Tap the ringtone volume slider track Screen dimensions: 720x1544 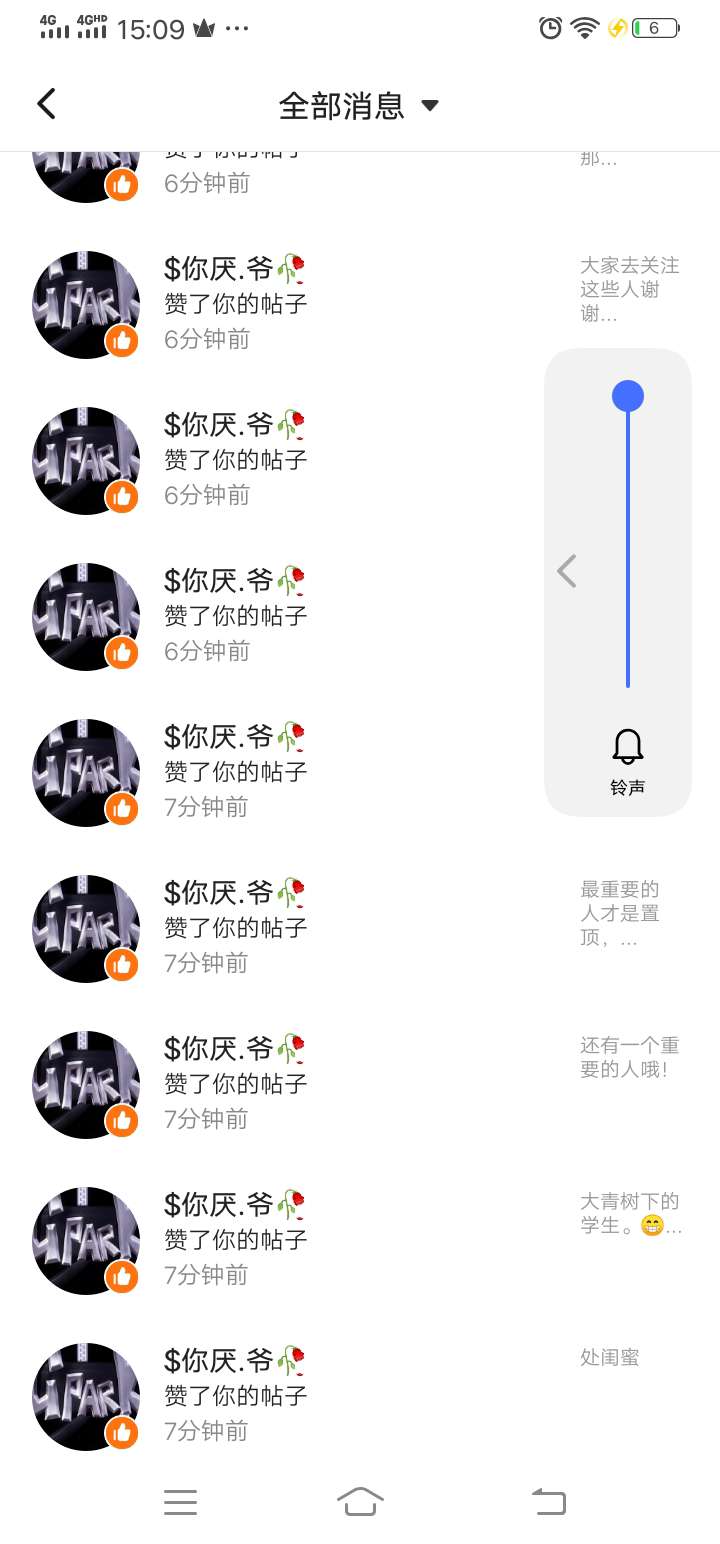628,540
